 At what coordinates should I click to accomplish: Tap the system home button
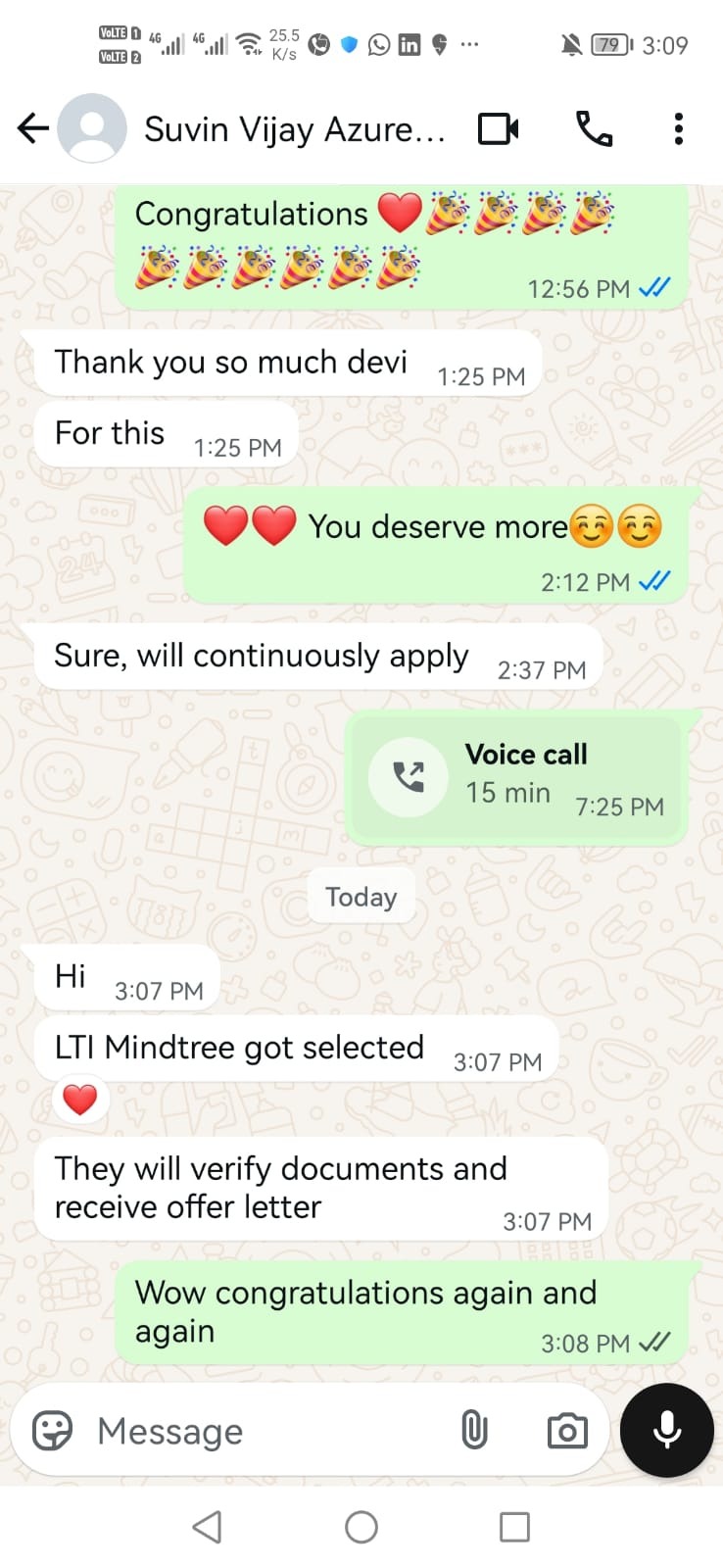point(361,1527)
